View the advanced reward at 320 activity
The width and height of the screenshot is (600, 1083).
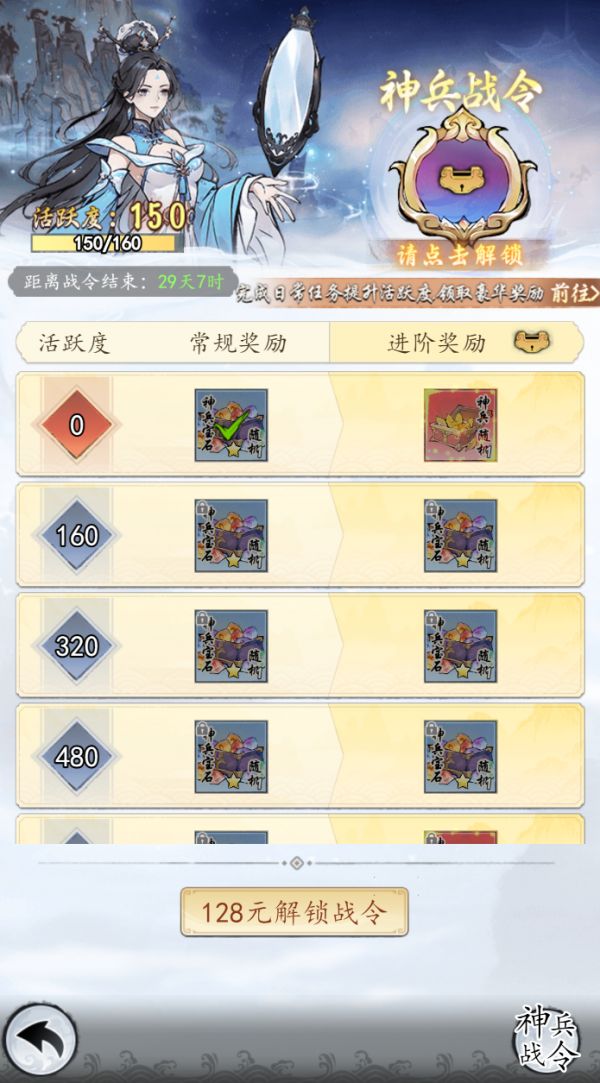pos(460,646)
